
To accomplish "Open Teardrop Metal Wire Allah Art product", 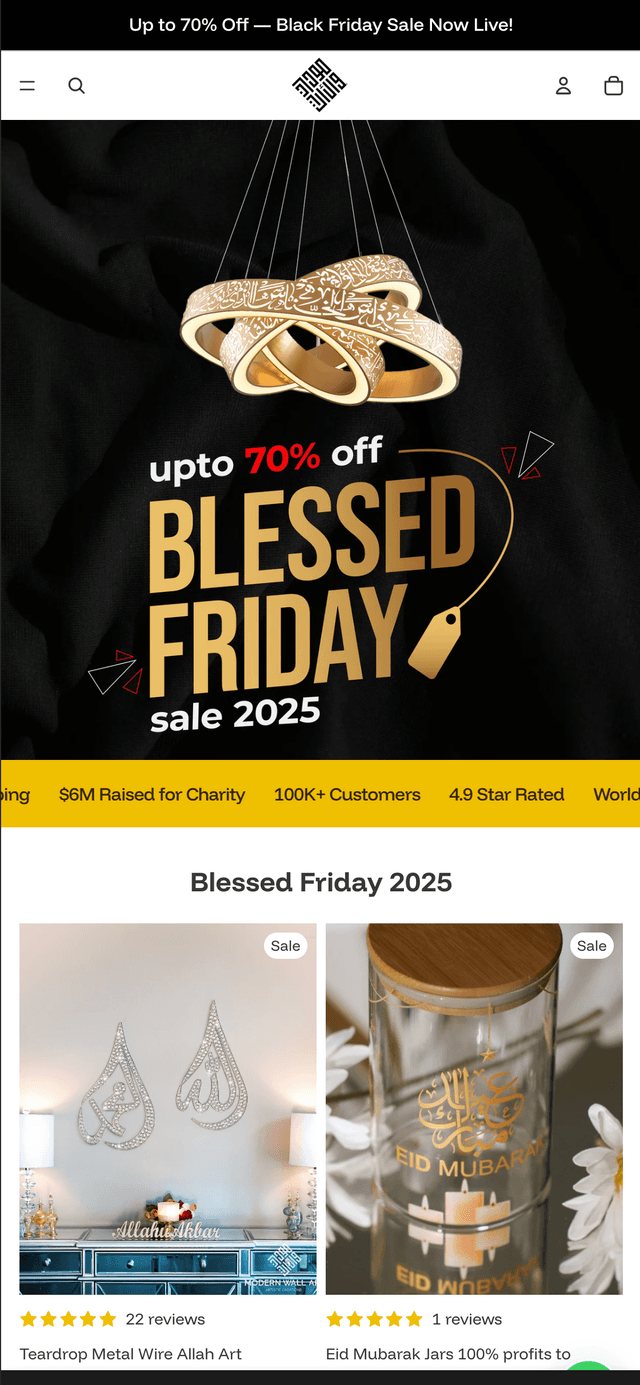I will point(168,1108).
